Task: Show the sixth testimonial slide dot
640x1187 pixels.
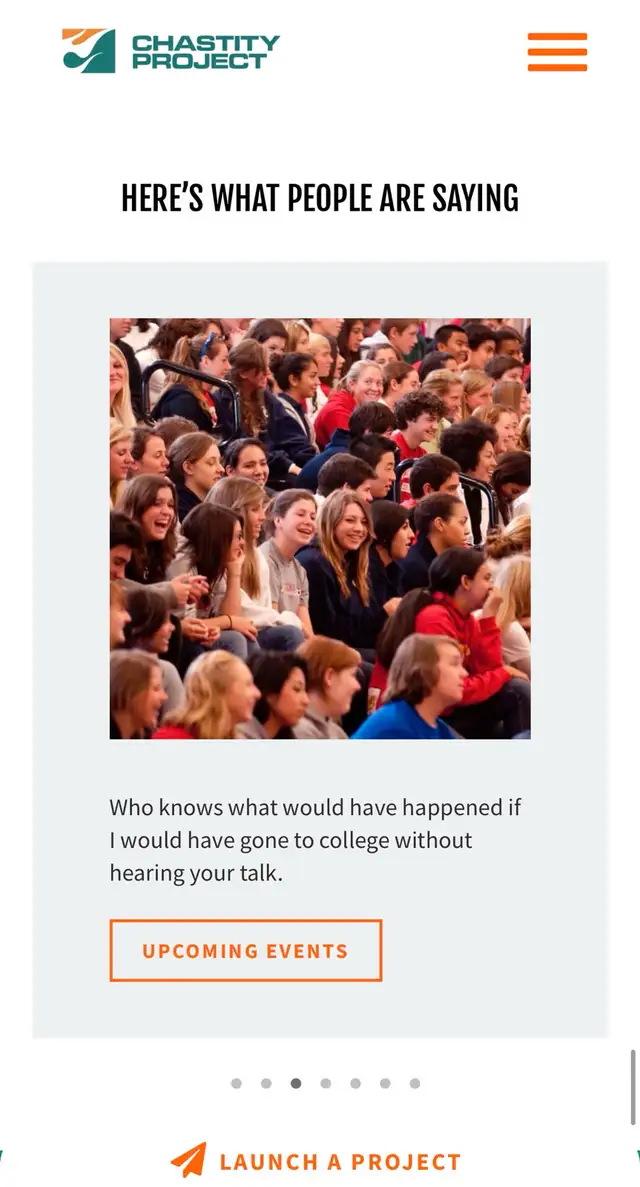Action: (385, 1083)
